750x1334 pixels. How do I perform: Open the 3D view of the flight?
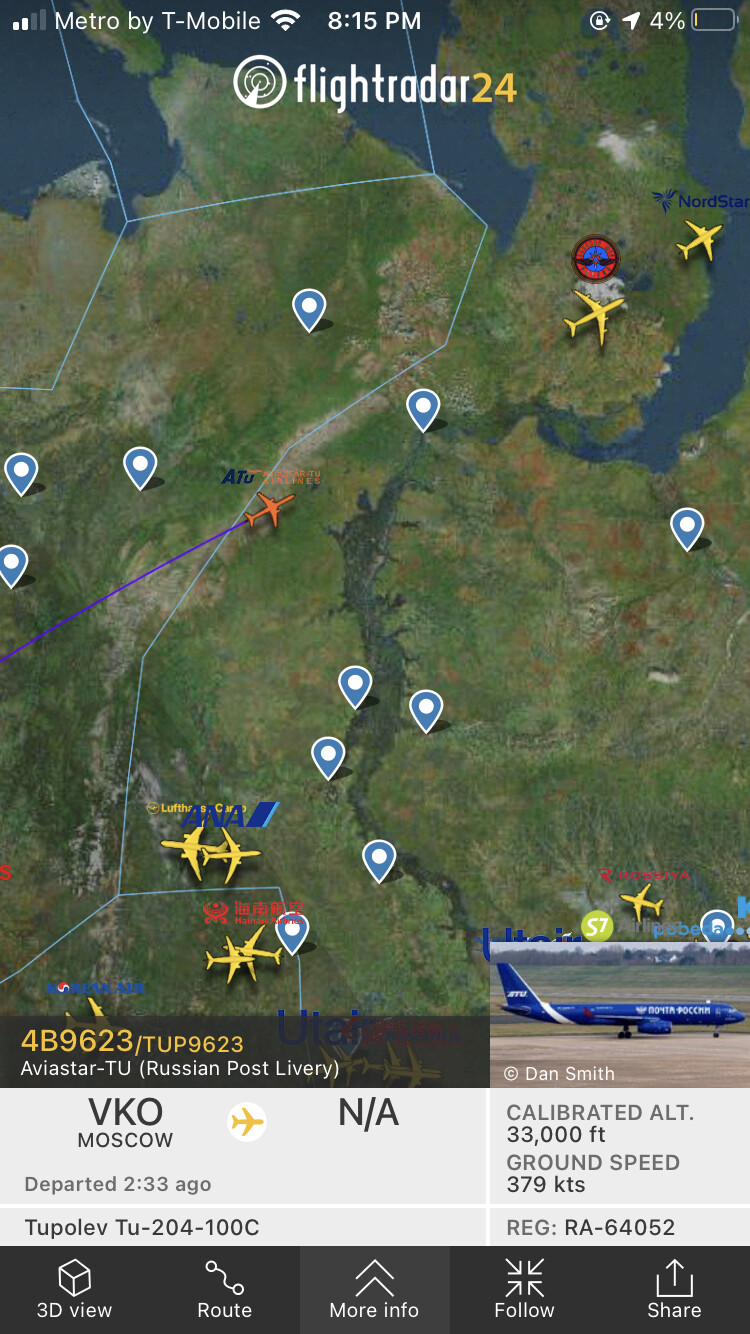[x=75, y=1290]
